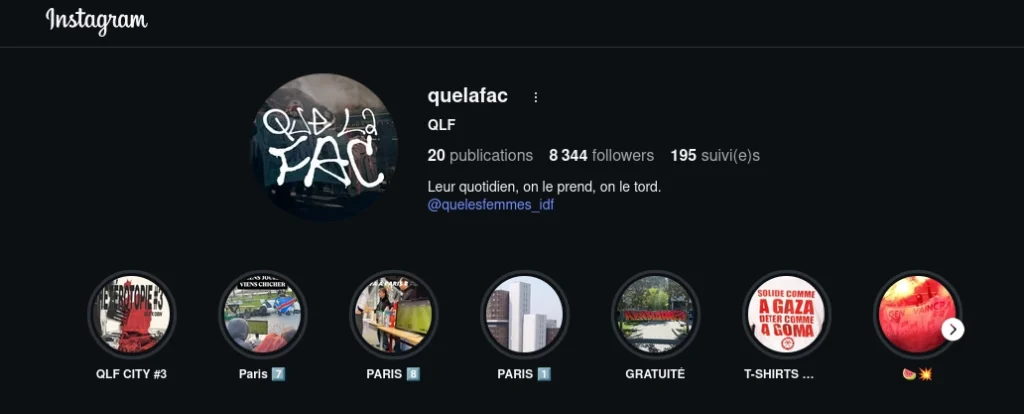Open the quelafac profile picture
Image resolution: width=1024 pixels, height=414 pixels.
pyautogui.click(x=324, y=146)
